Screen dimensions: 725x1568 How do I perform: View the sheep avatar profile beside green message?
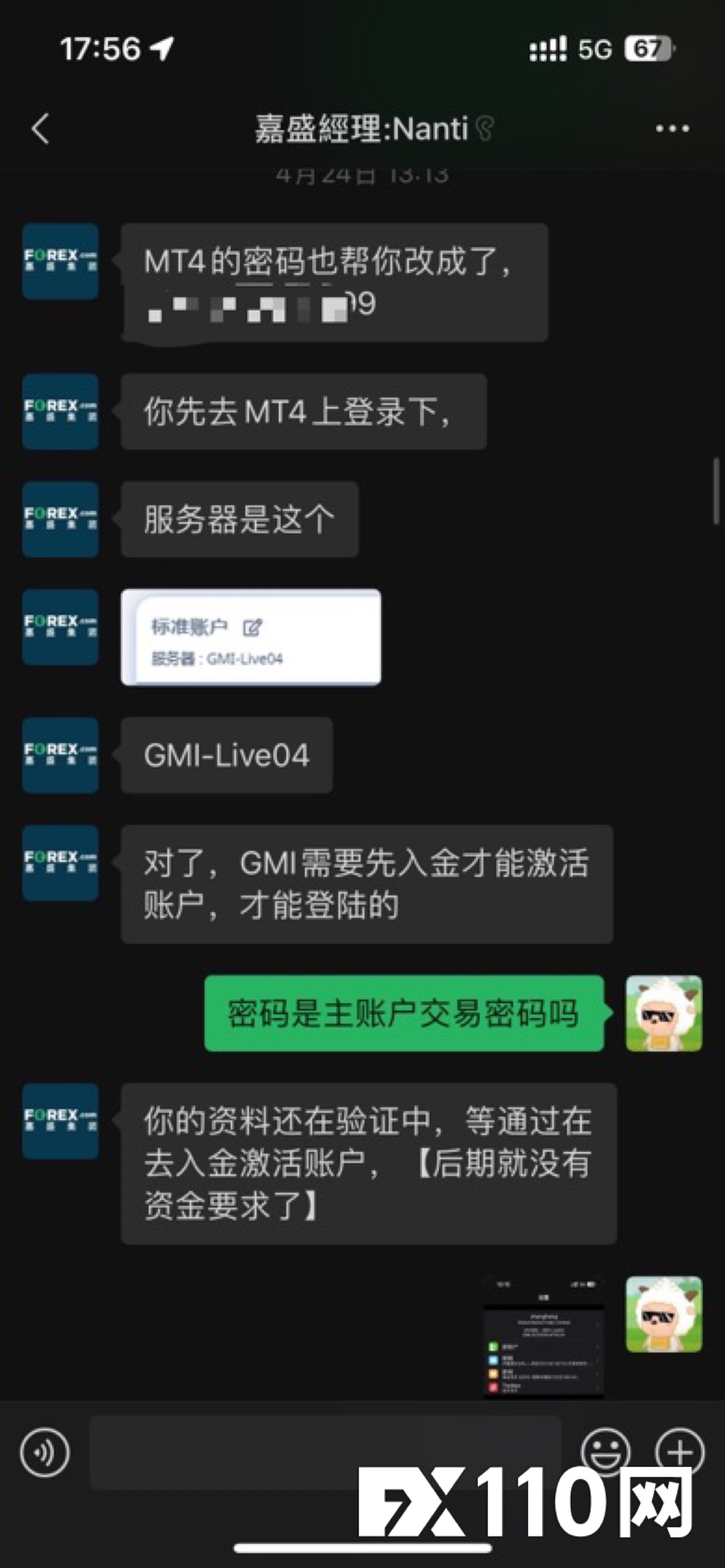click(x=664, y=1013)
